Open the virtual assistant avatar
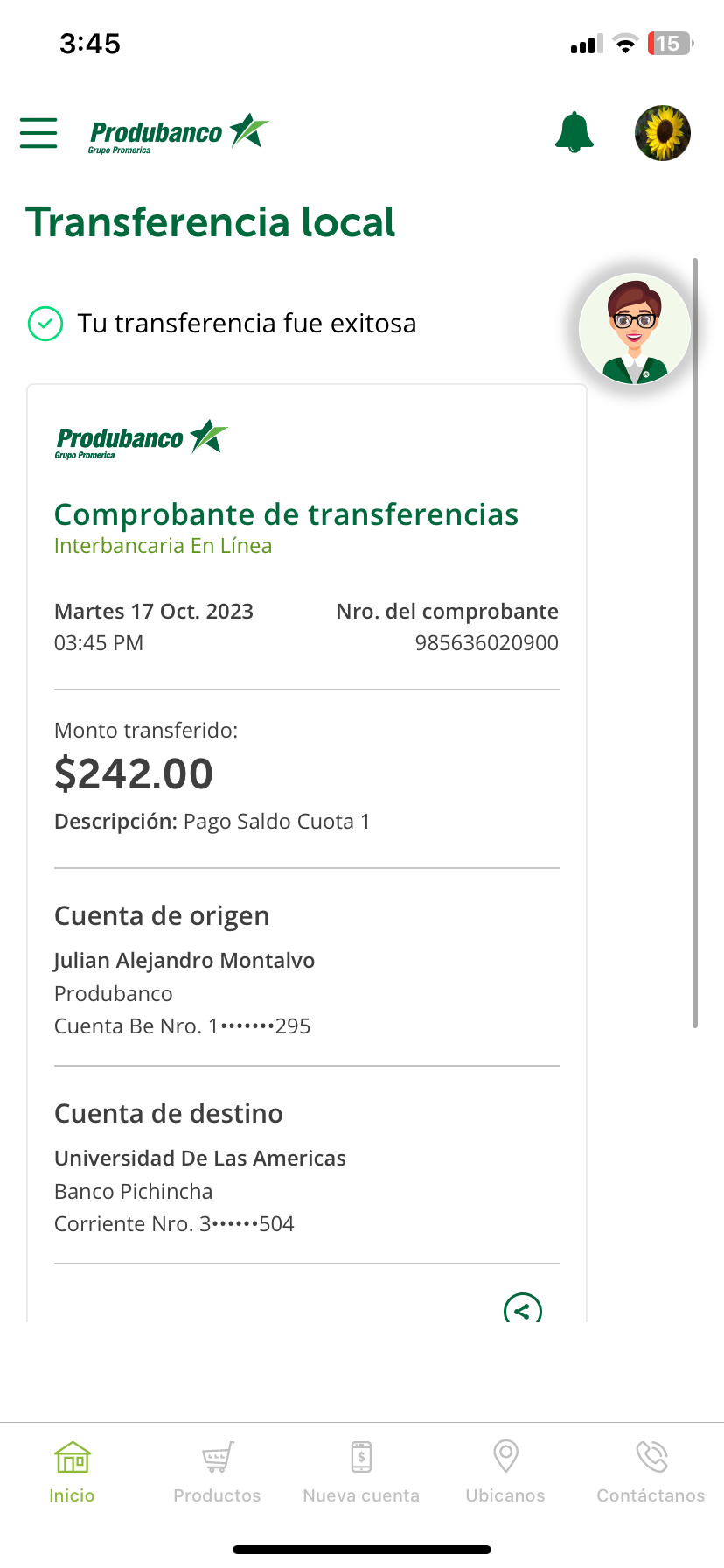Image resolution: width=724 pixels, height=1568 pixels. pos(635,330)
